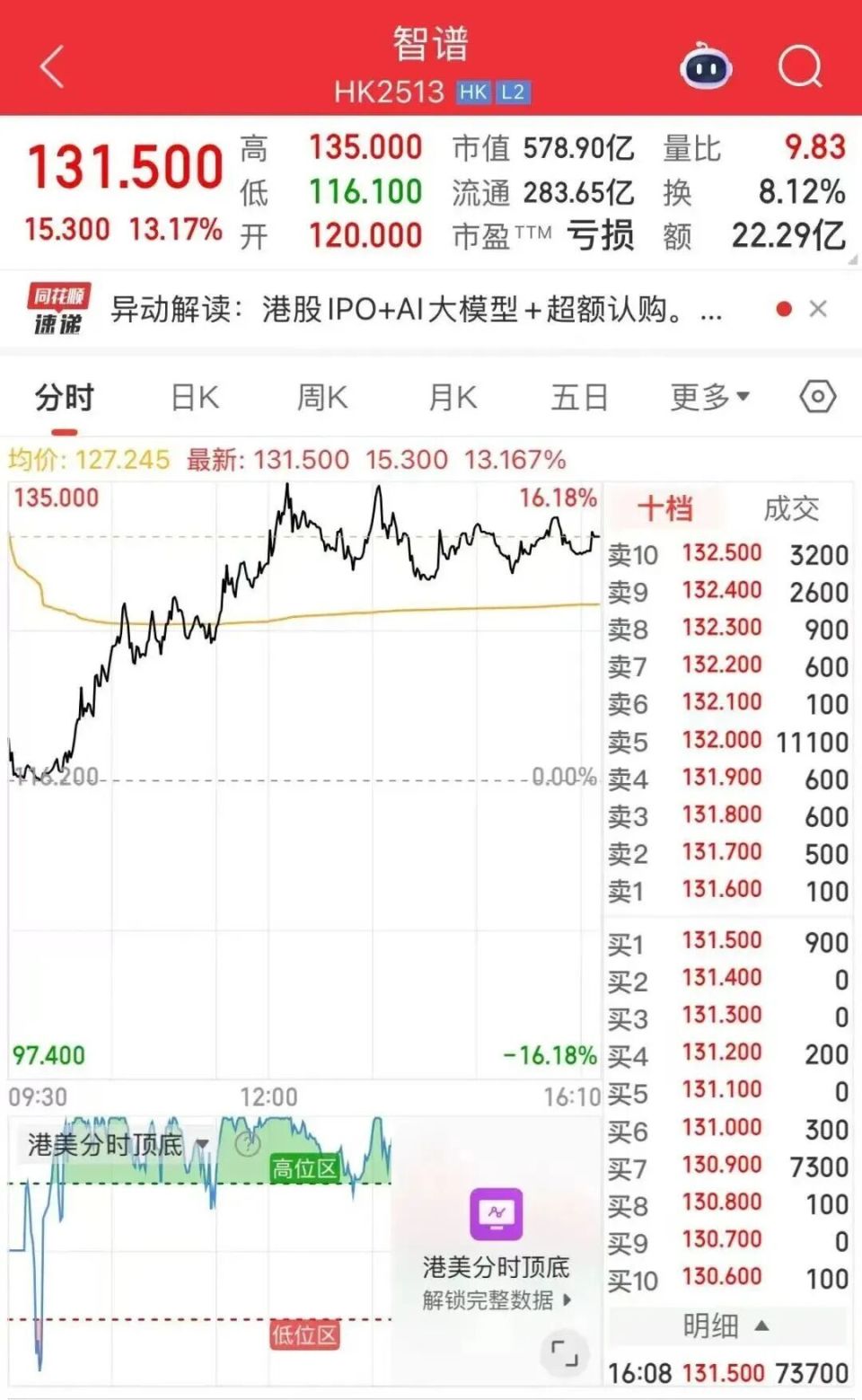Tap the monitor icon above 解锁完整数据
862x1400 pixels.
(x=497, y=1214)
